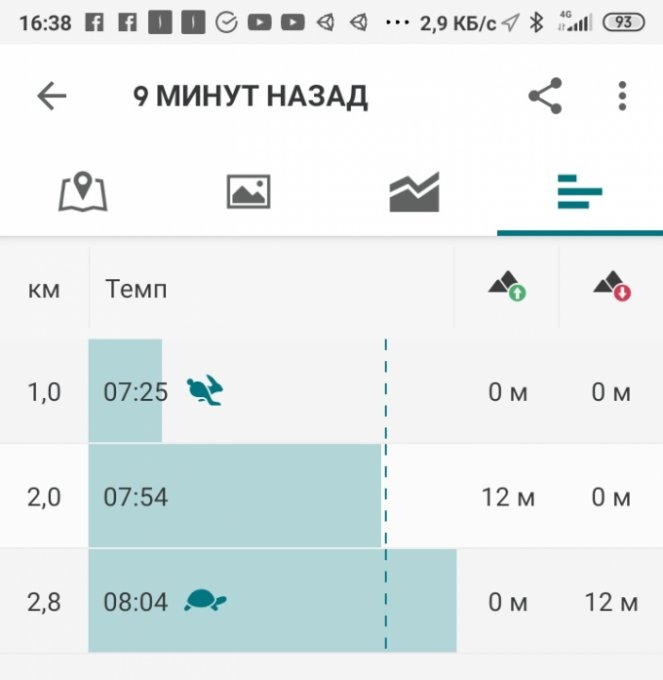The height and width of the screenshot is (680, 663).
Task: Switch to the photos tab
Action: coord(248,190)
